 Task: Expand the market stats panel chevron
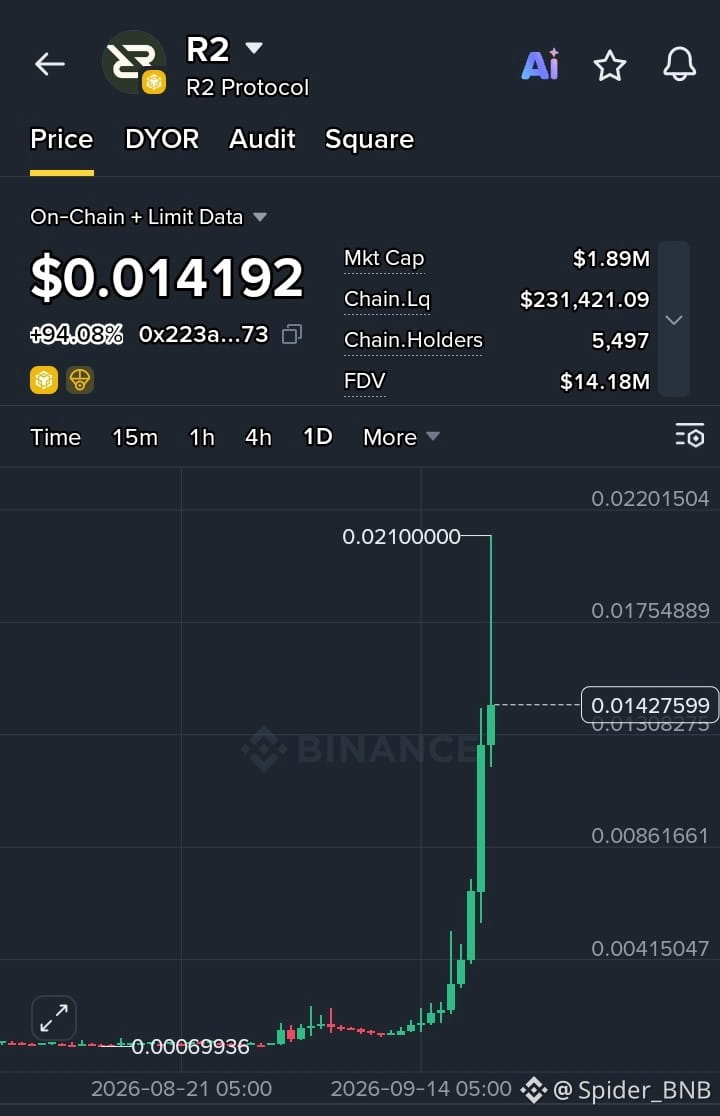(674, 320)
